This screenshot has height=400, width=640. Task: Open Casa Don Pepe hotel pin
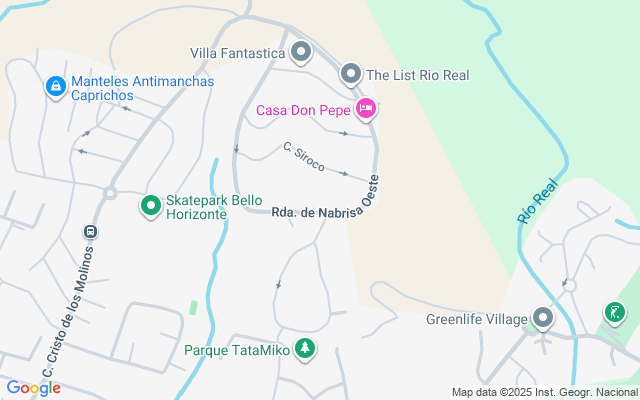[366, 109]
